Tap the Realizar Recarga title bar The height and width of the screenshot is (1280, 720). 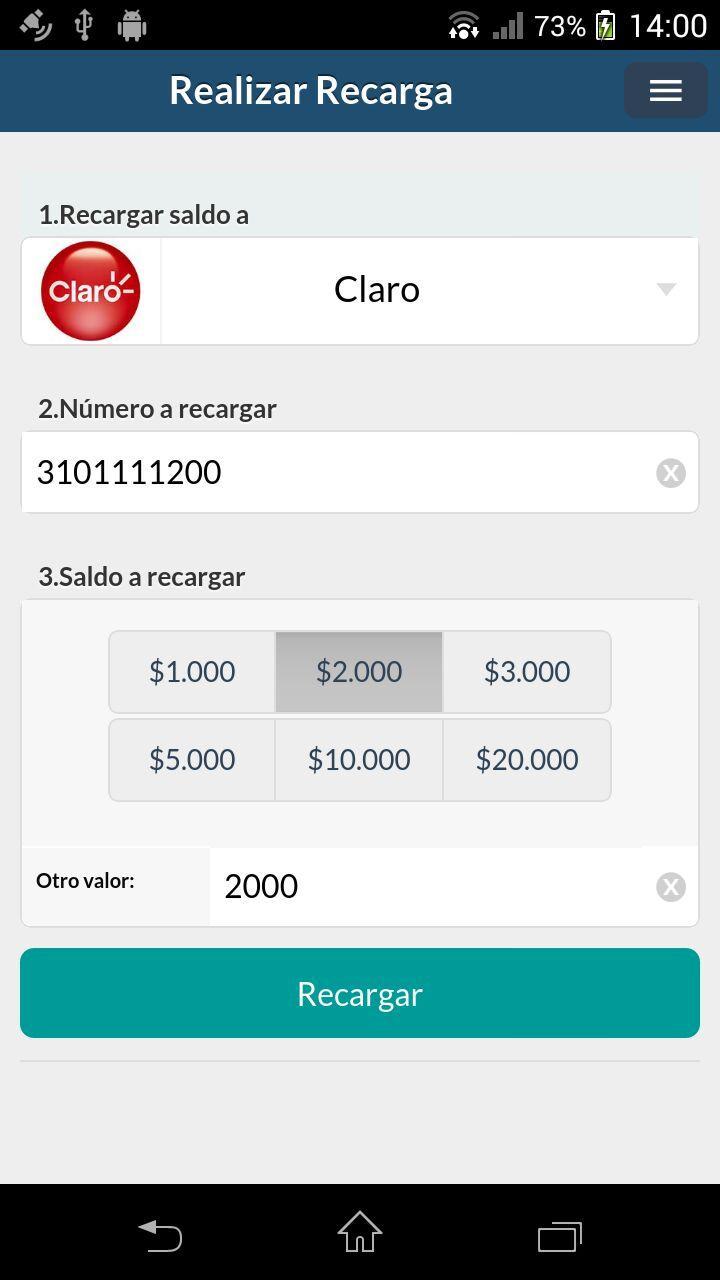pos(310,90)
